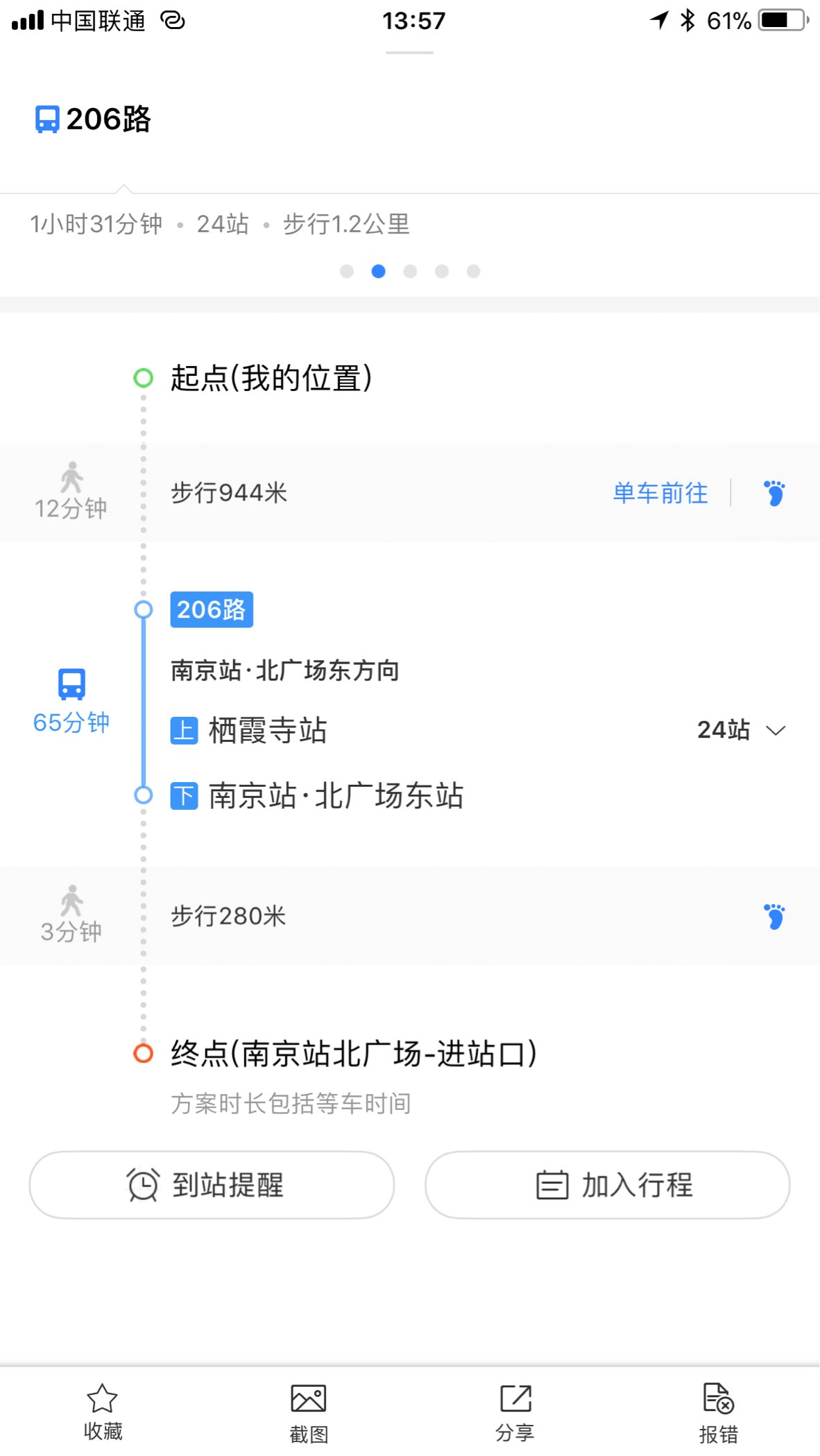Open footprint icon beside 步行280米

coord(774,916)
